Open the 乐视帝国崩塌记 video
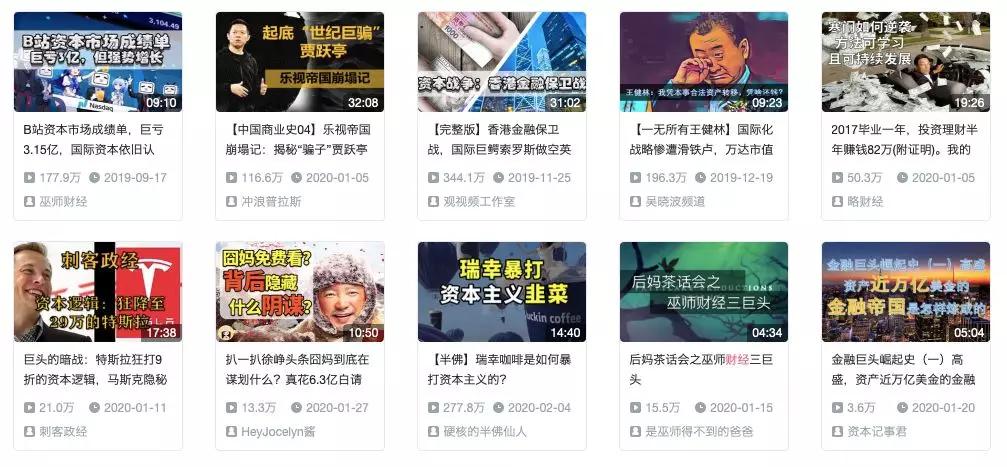1007x467 pixels. [299, 62]
